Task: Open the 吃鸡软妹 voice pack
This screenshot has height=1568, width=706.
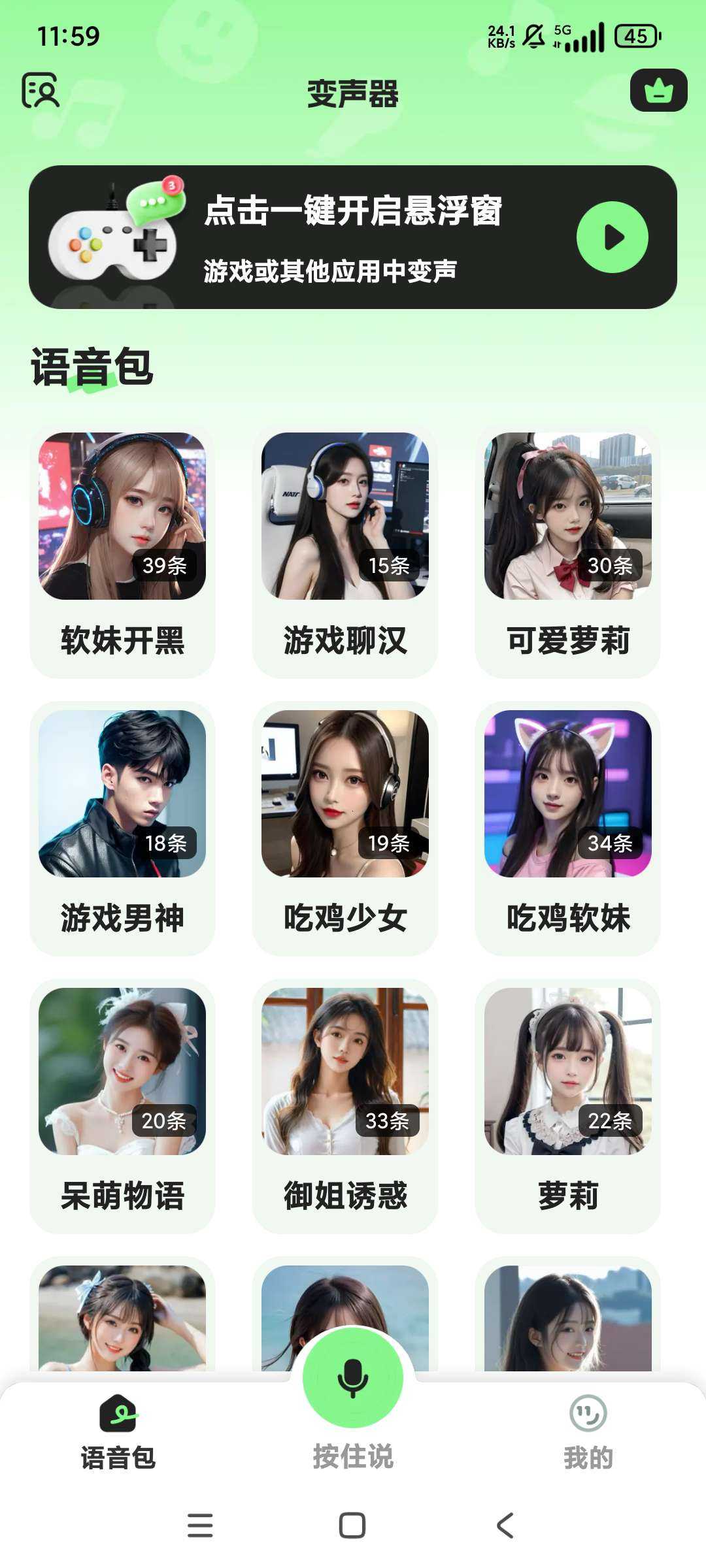Action: pos(567,828)
